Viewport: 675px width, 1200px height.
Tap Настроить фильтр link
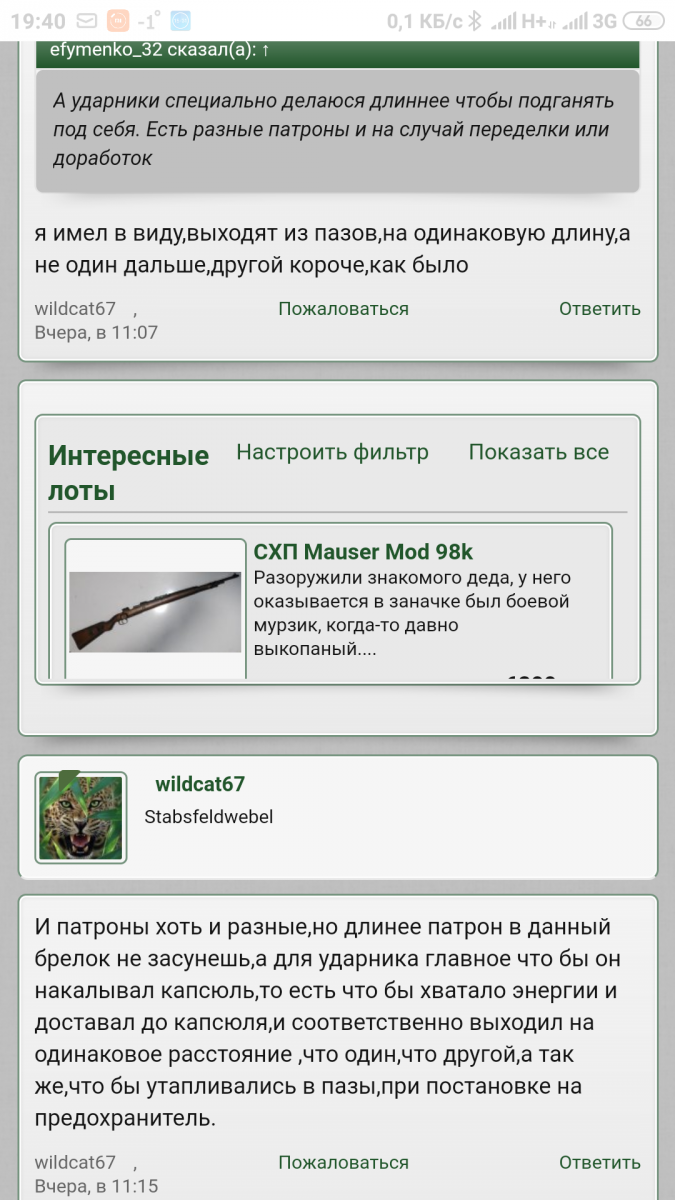[332, 452]
